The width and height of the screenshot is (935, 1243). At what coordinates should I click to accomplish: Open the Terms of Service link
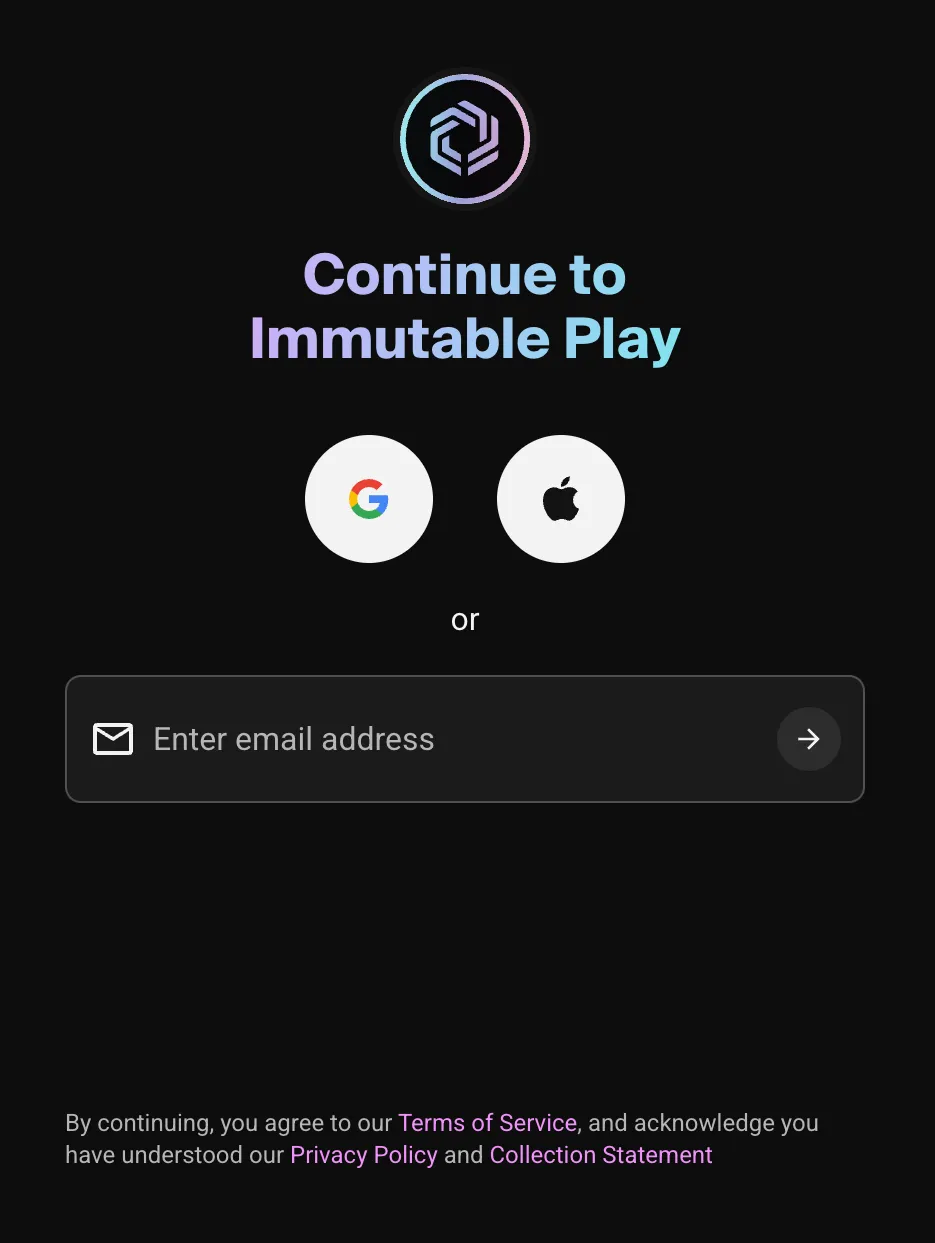(x=487, y=1123)
